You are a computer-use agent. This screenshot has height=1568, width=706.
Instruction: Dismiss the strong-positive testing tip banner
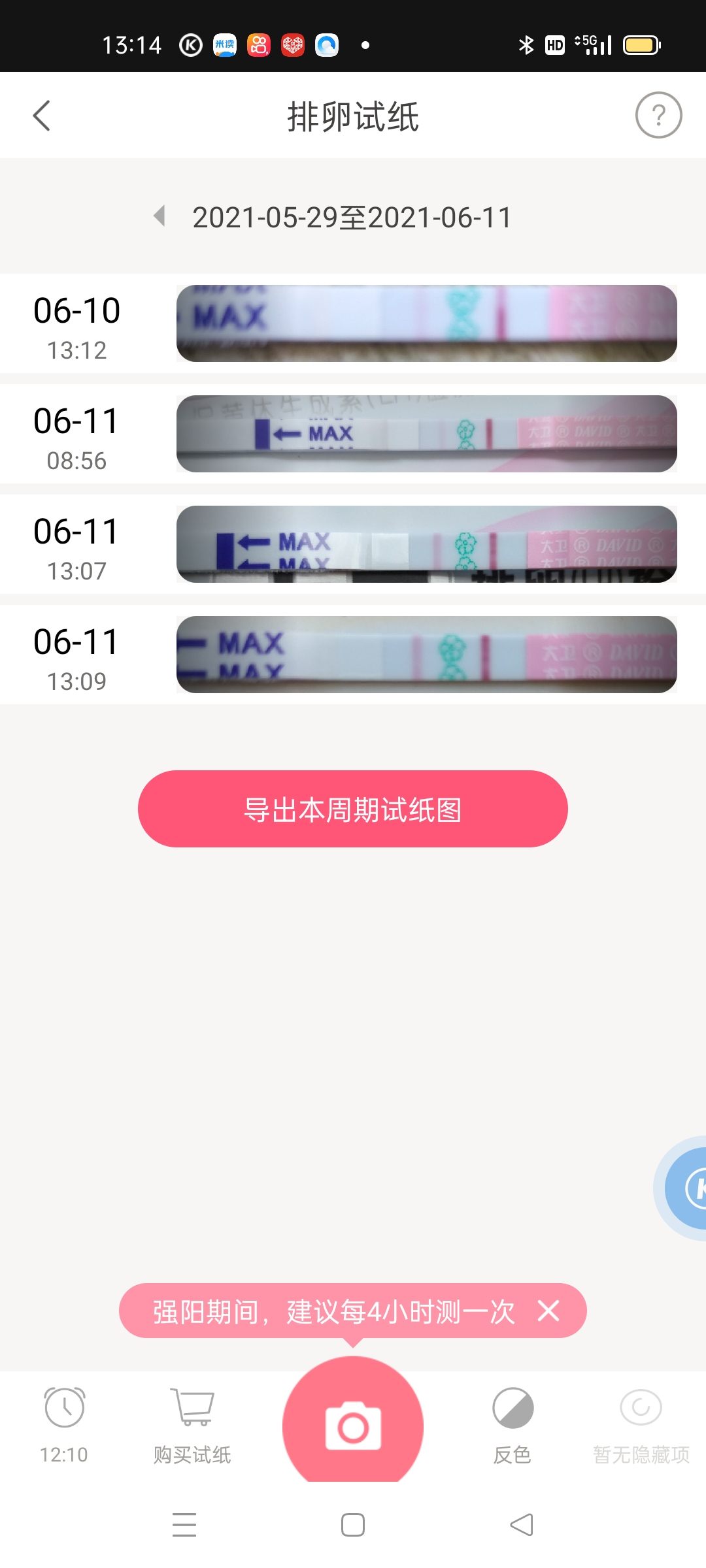pyautogui.click(x=548, y=1311)
